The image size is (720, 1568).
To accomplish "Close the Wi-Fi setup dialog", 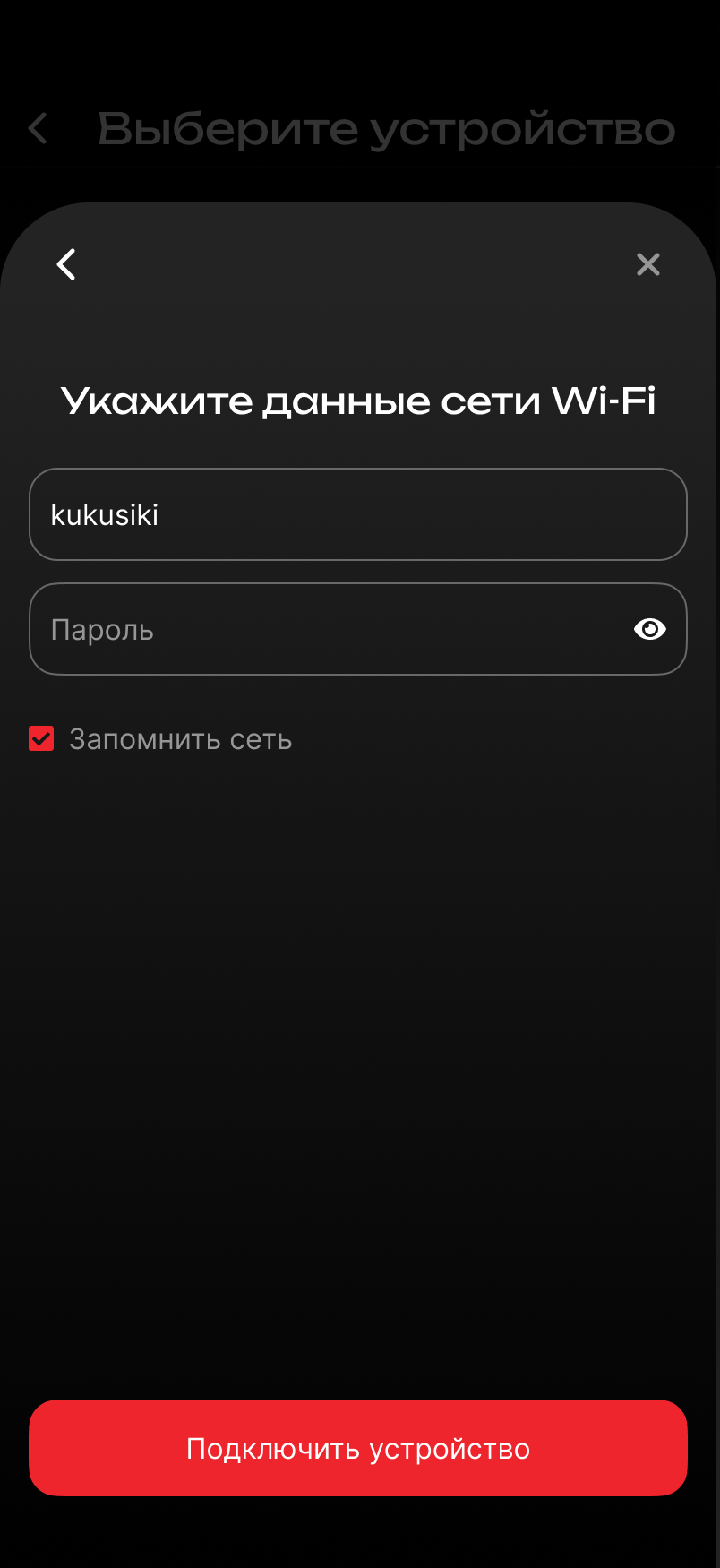I will (x=647, y=264).
